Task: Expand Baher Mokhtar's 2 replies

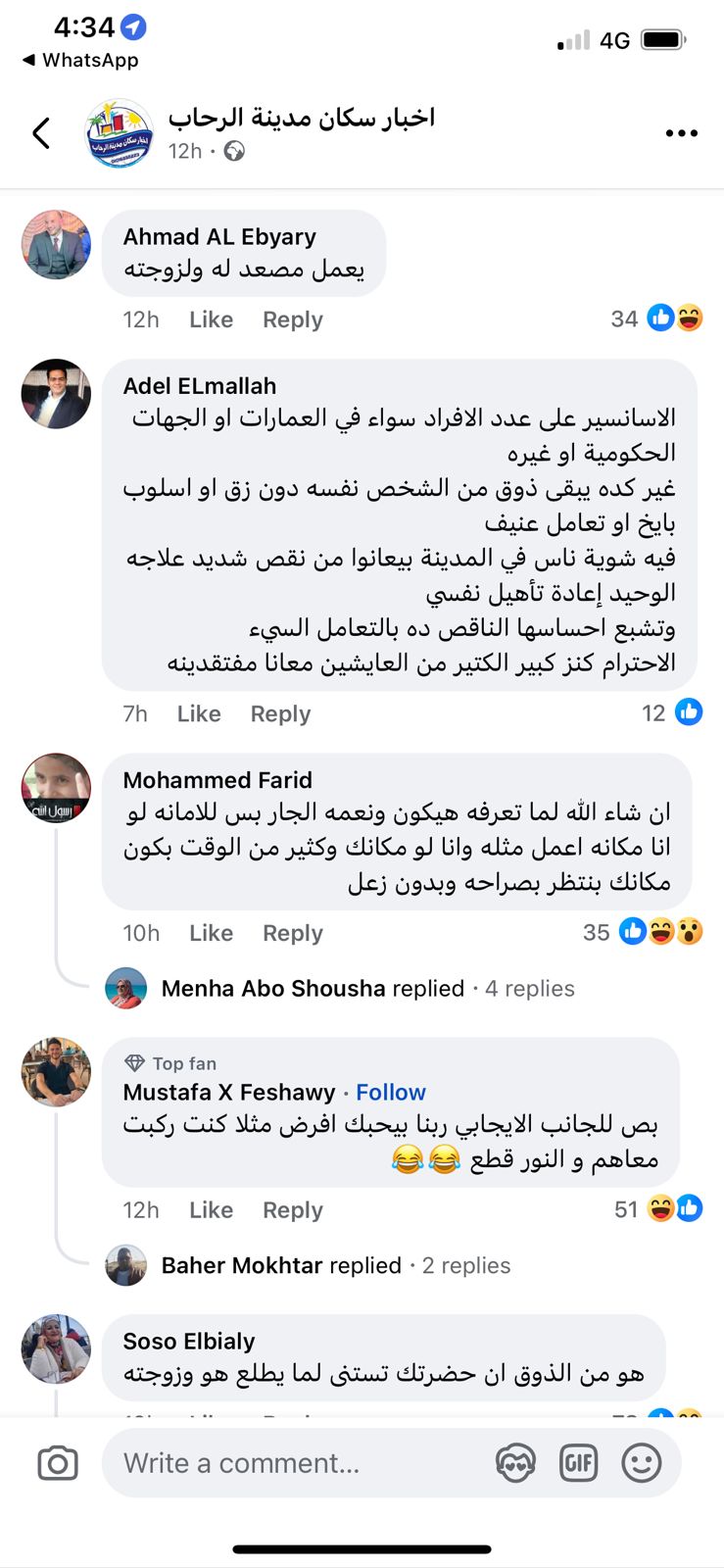Action: (x=335, y=1265)
